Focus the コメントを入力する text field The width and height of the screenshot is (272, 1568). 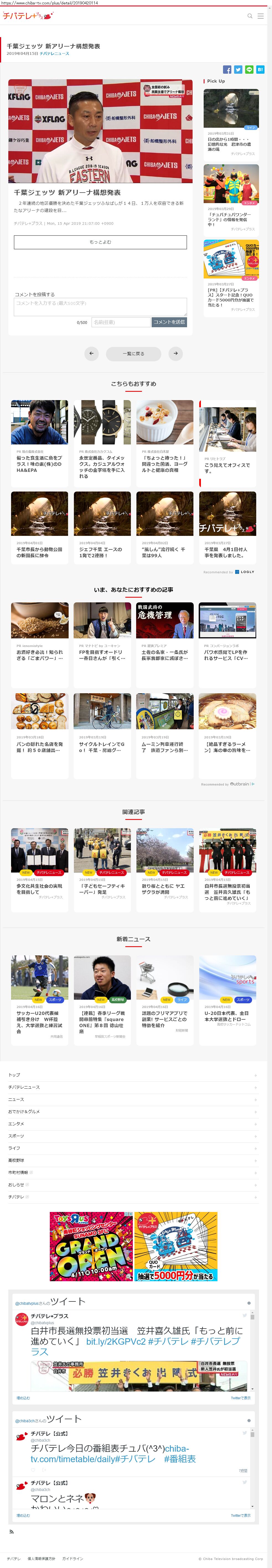click(100, 307)
